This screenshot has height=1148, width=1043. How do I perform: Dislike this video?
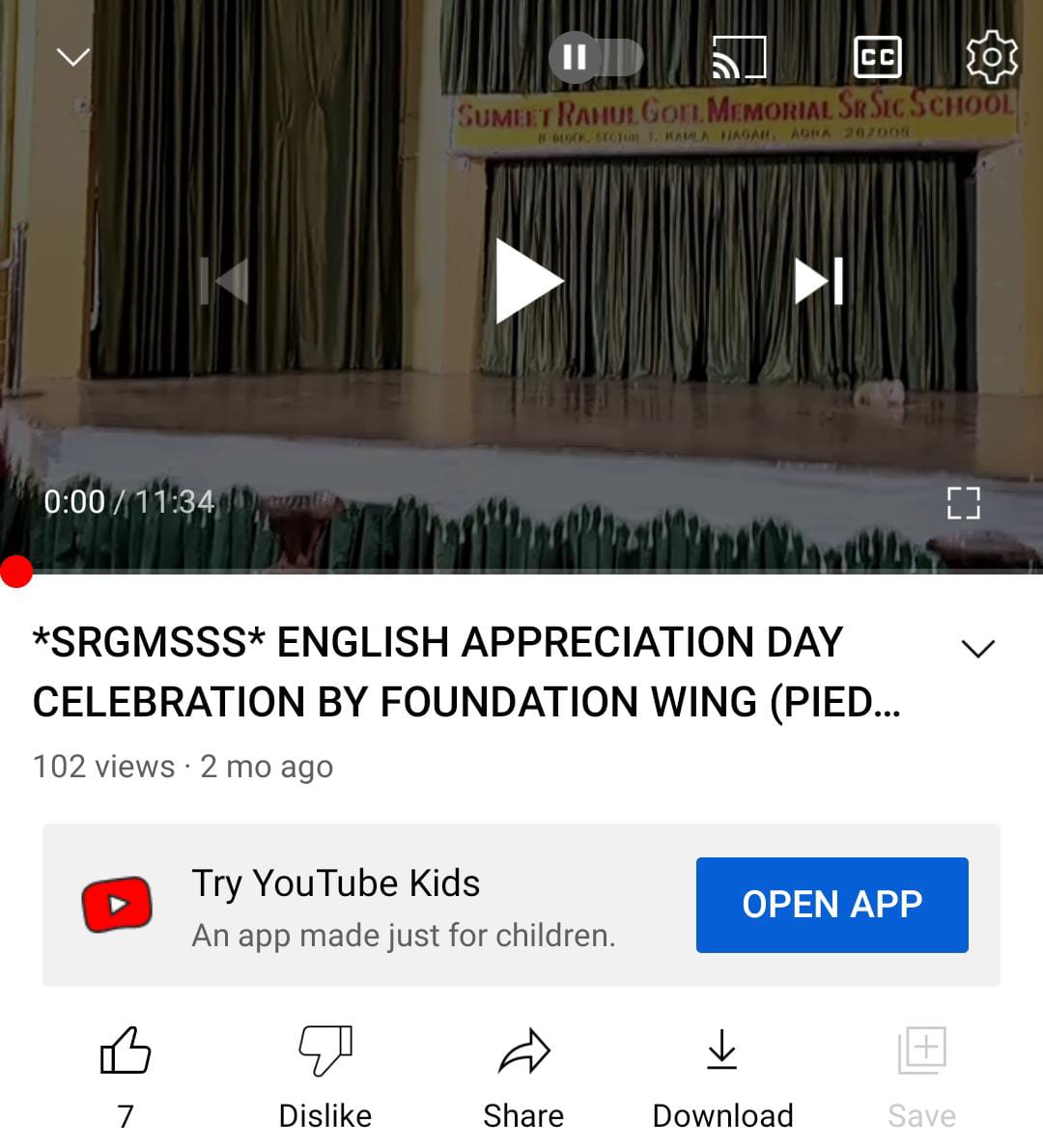pos(325,1051)
